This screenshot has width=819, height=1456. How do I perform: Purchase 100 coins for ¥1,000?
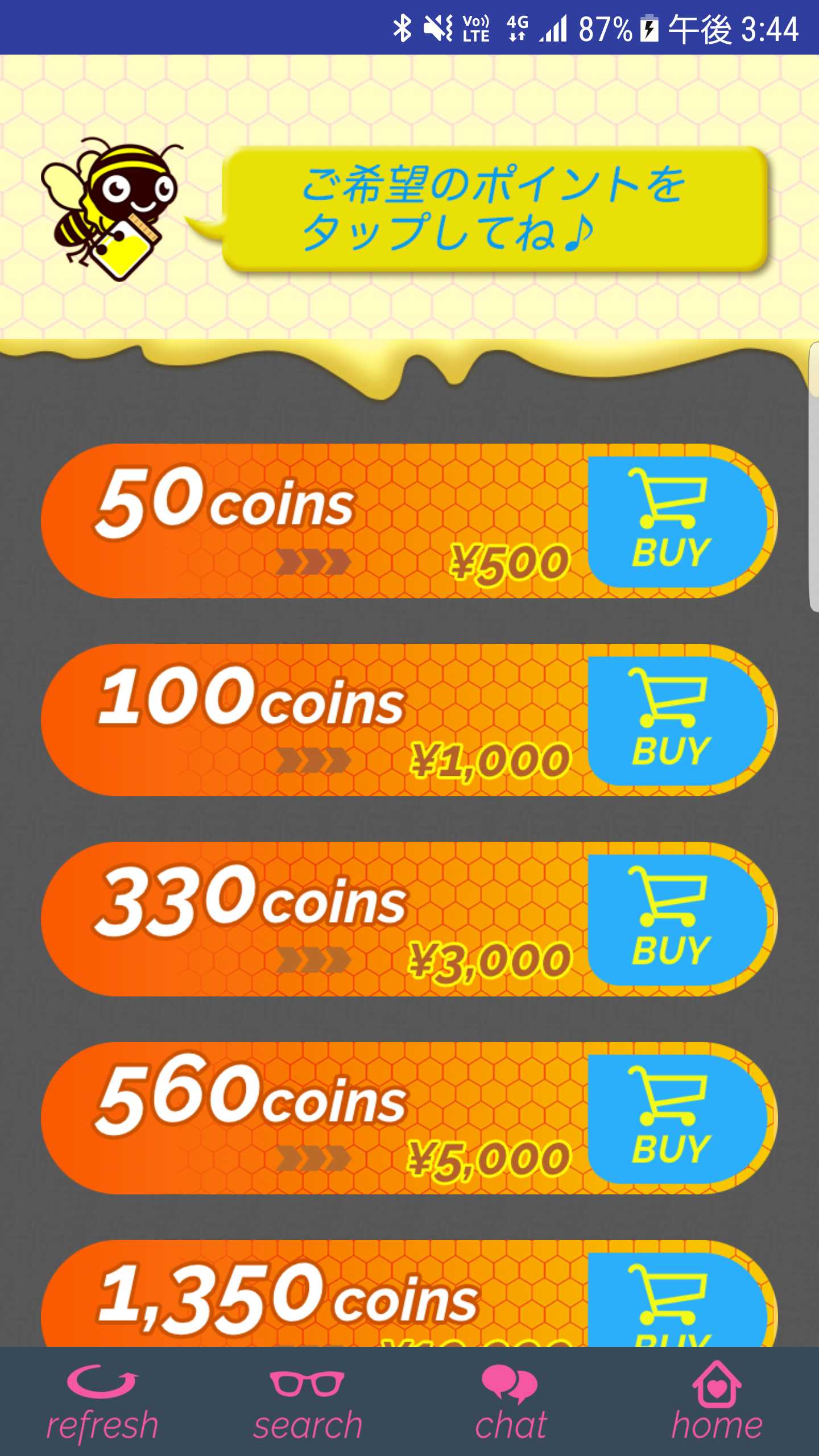pyautogui.click(x=674, y=721)
